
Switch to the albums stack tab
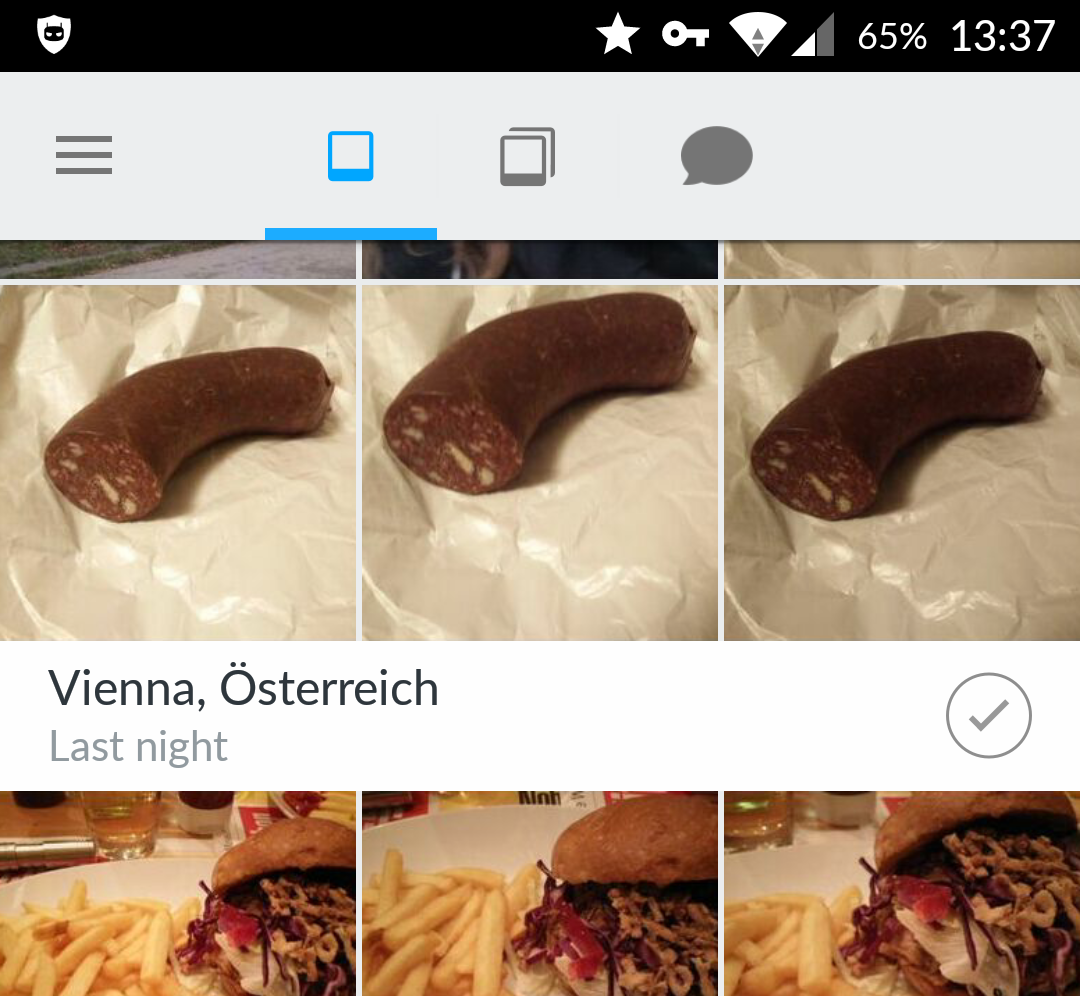coord(527,156)
